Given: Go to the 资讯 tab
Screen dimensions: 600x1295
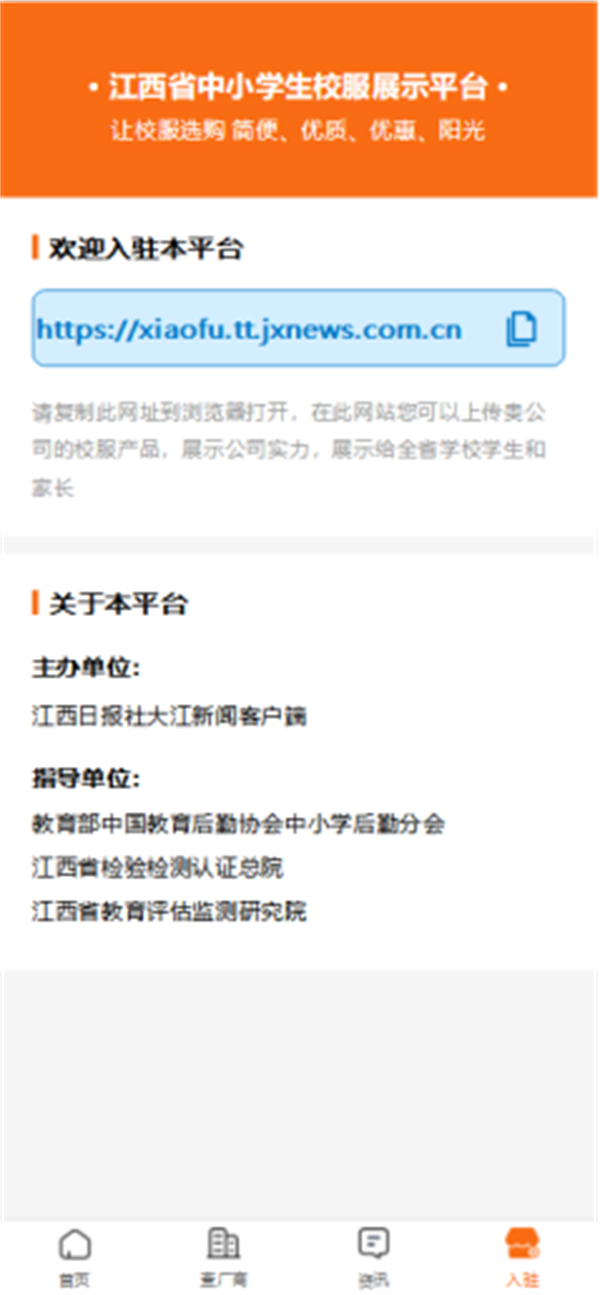Looking at the screenshot, I should pos(373,1257).
